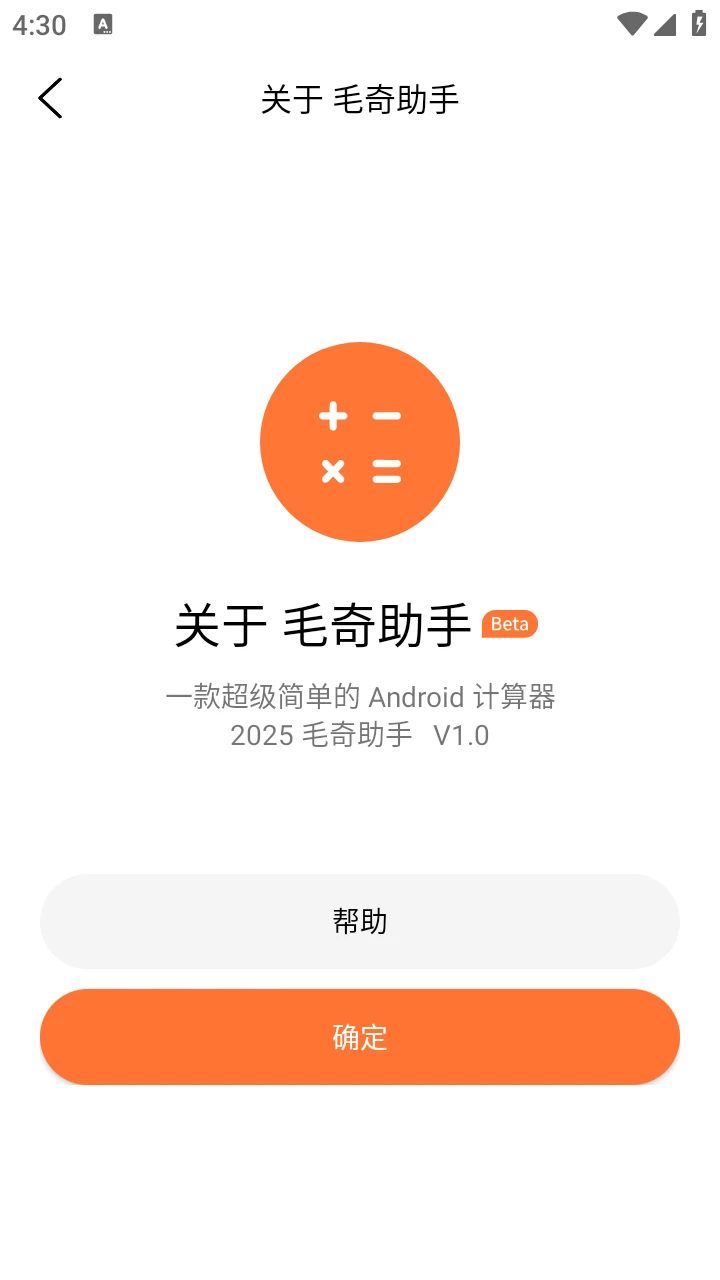This screenshot has height=1280, width=720.
Task: Tap the '关于 毛奇助手' title bar text
Action: [x=360, y=100]
